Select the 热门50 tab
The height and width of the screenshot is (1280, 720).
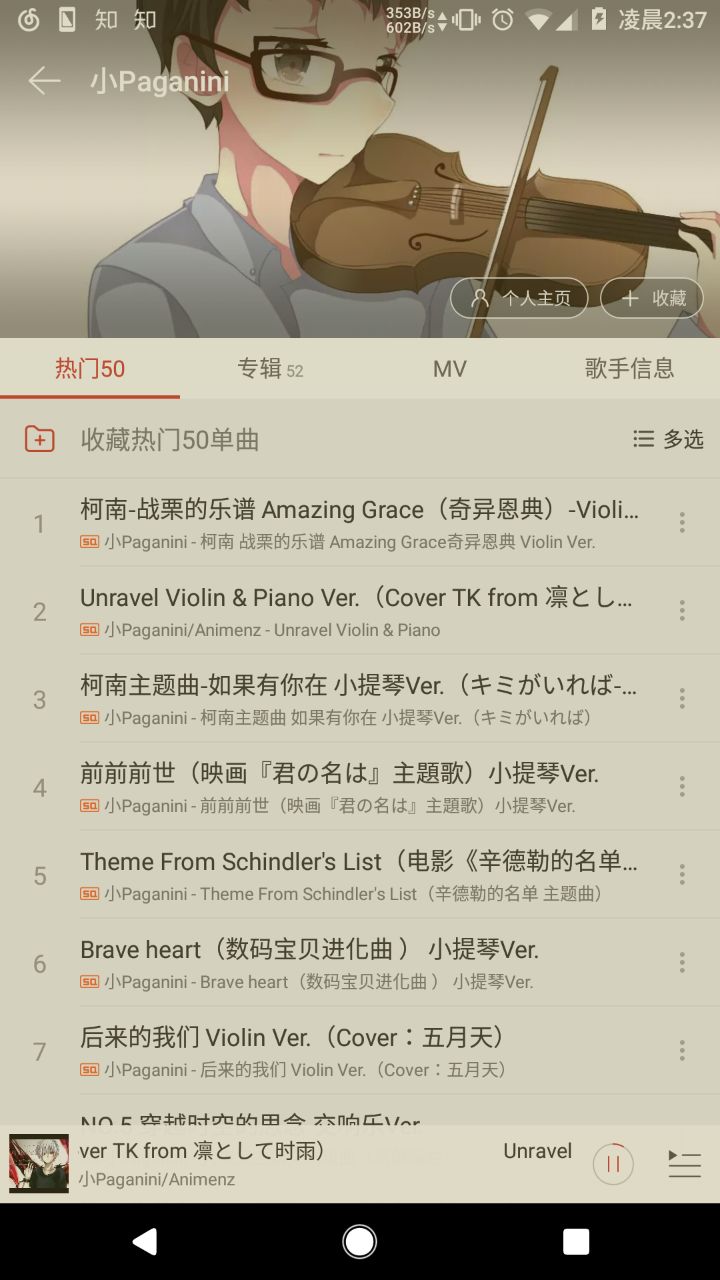[x=90, y=368]
